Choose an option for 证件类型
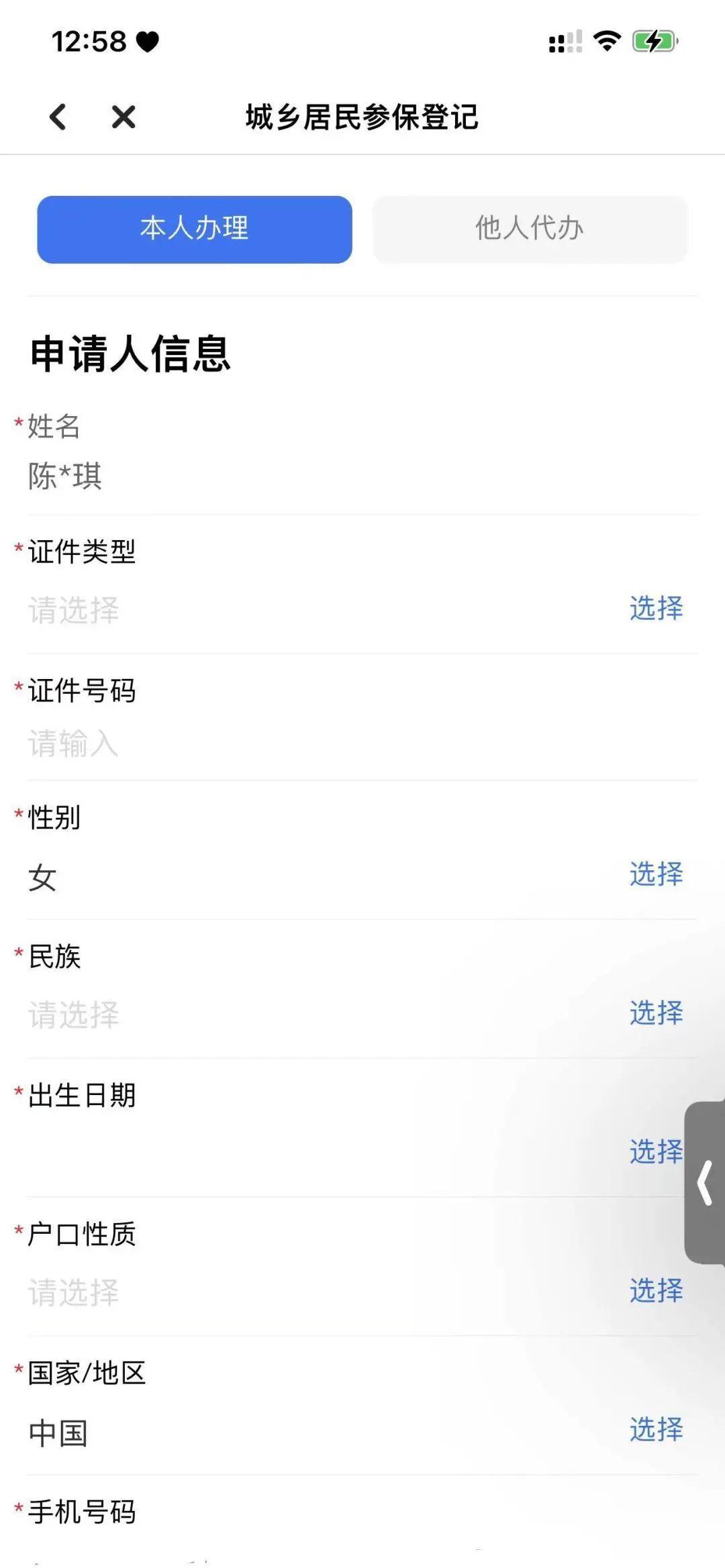 pos(656,608)
